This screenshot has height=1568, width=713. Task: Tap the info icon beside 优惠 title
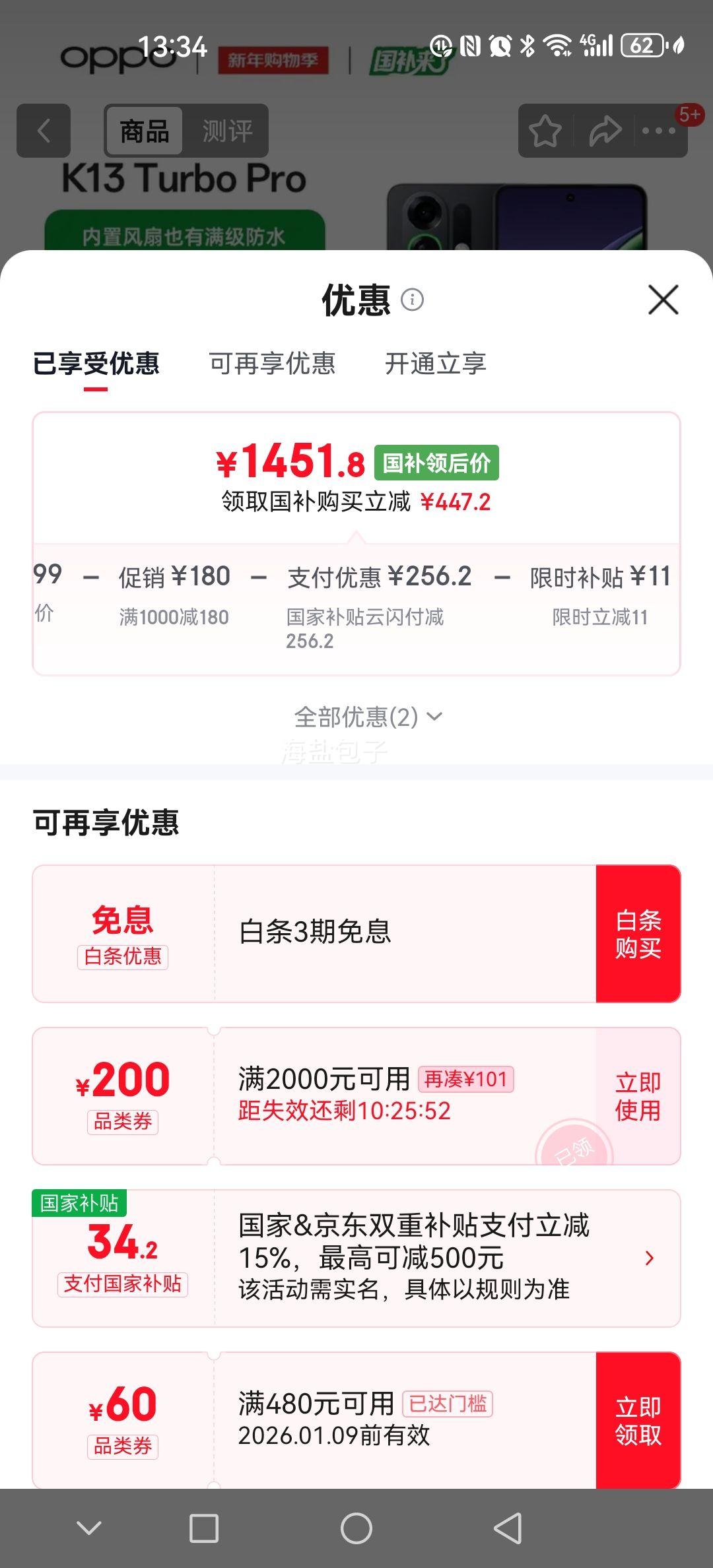[413, 300]
